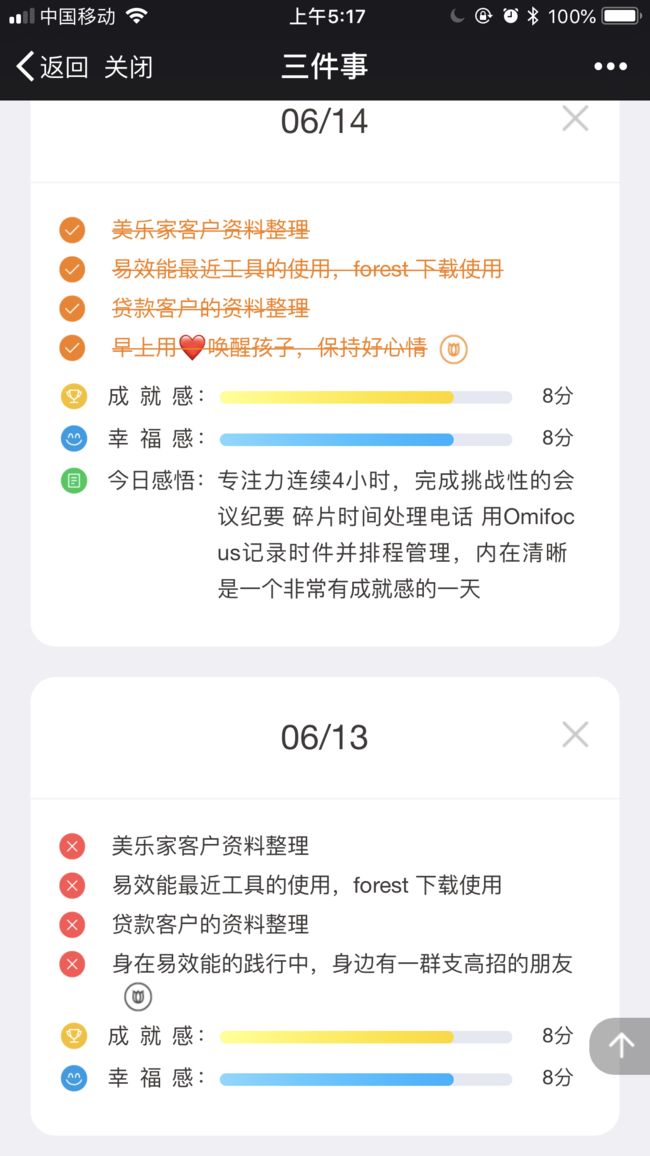Open the three-dot overflow menu

tap(610, 66)
